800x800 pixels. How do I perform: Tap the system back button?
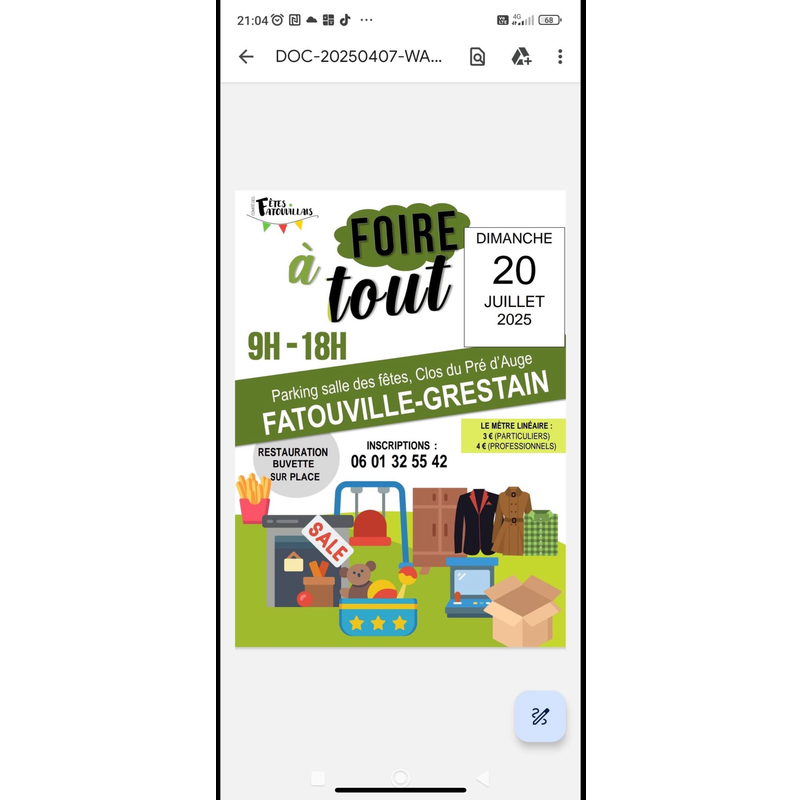(483, 777)
